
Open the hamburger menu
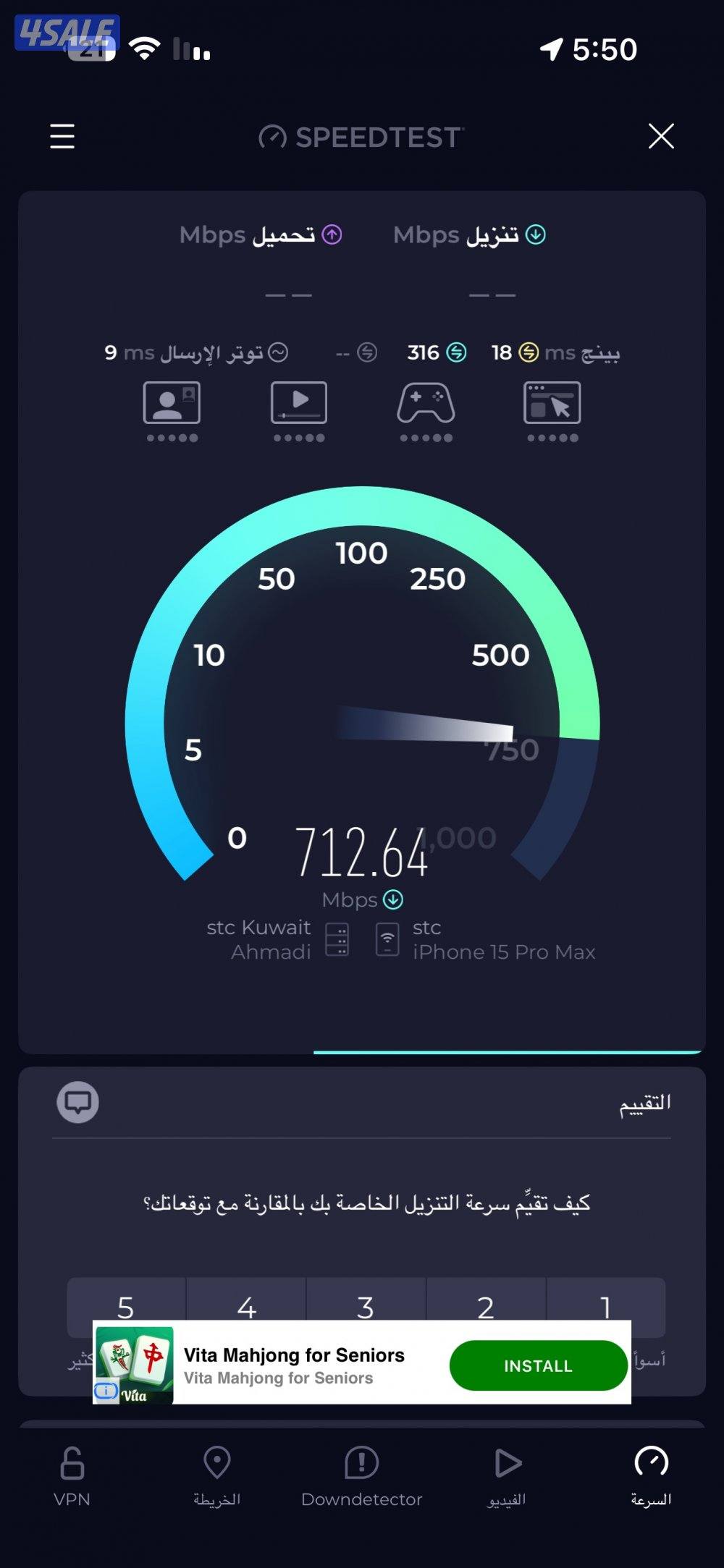[62, 136]
